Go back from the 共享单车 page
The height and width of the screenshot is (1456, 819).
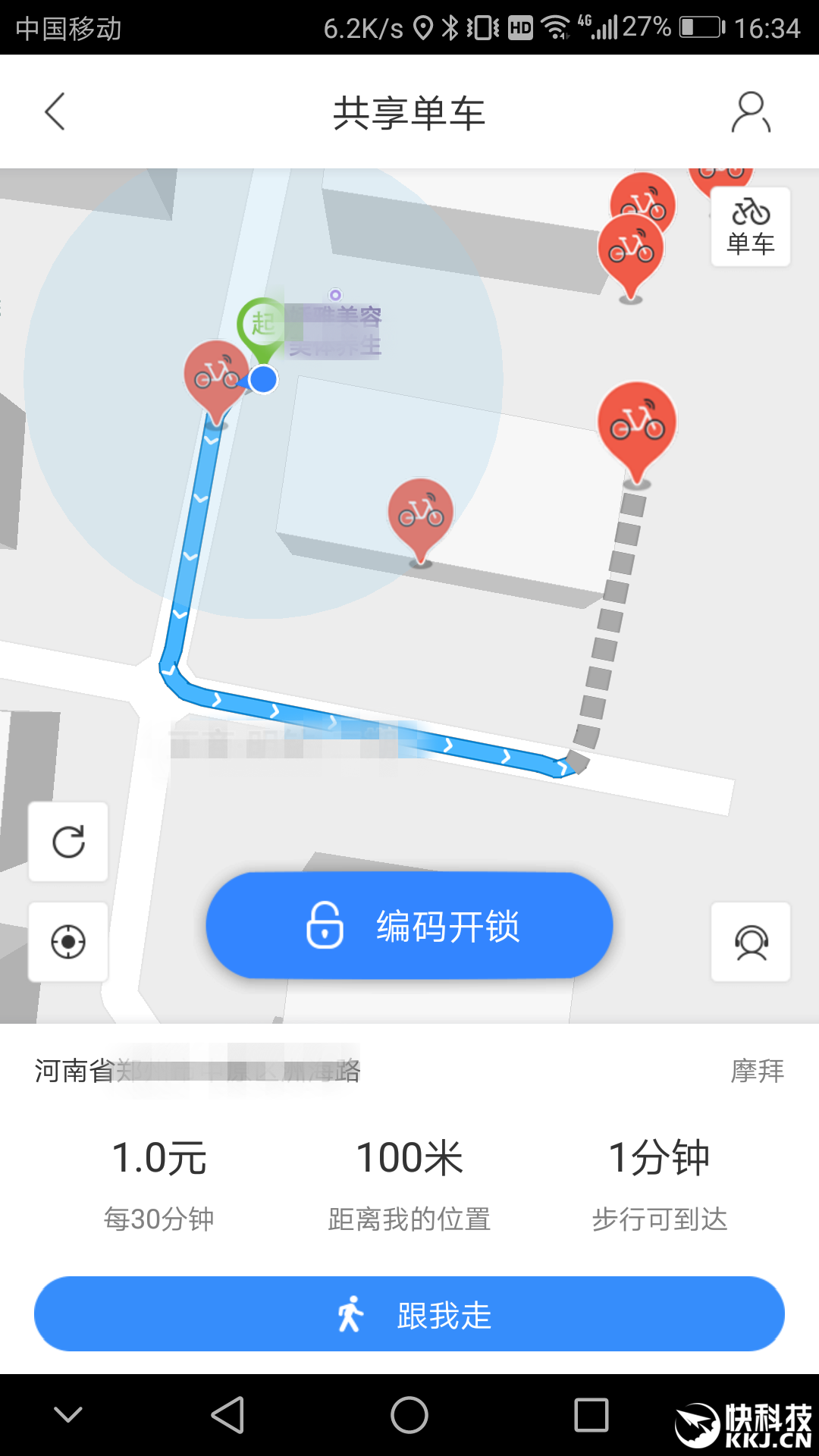55,112
